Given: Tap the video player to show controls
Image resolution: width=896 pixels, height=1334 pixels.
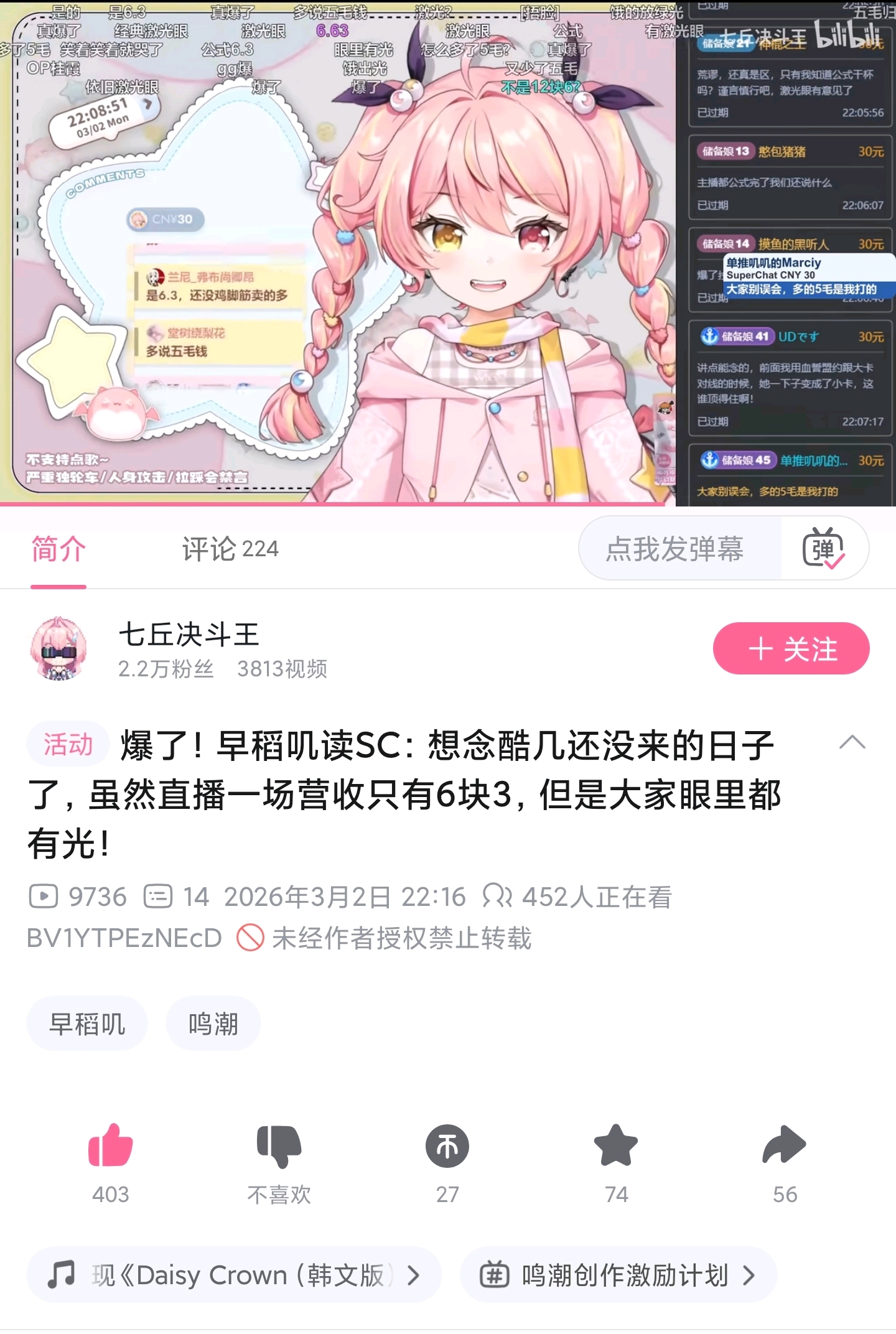Looking at the screenshot, I should click(448, 252).
